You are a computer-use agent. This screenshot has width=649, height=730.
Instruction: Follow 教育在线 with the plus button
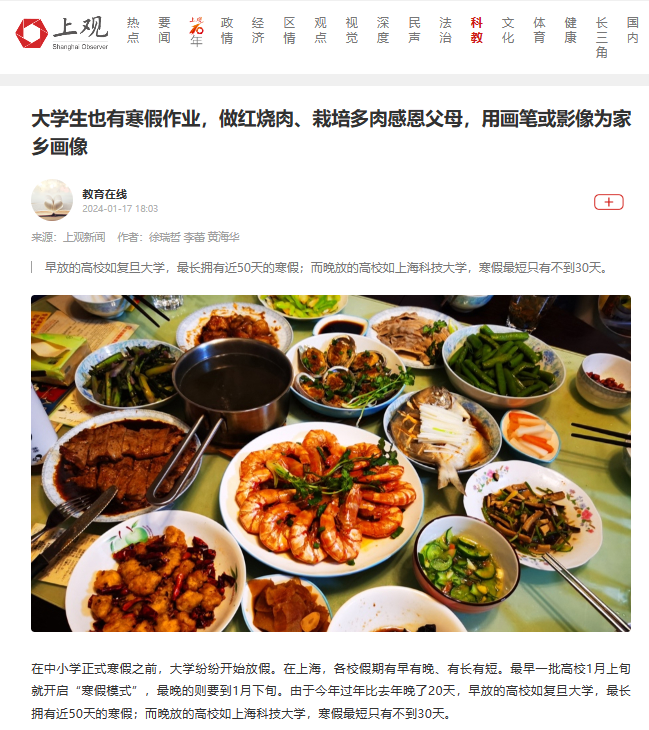(608, 202)
